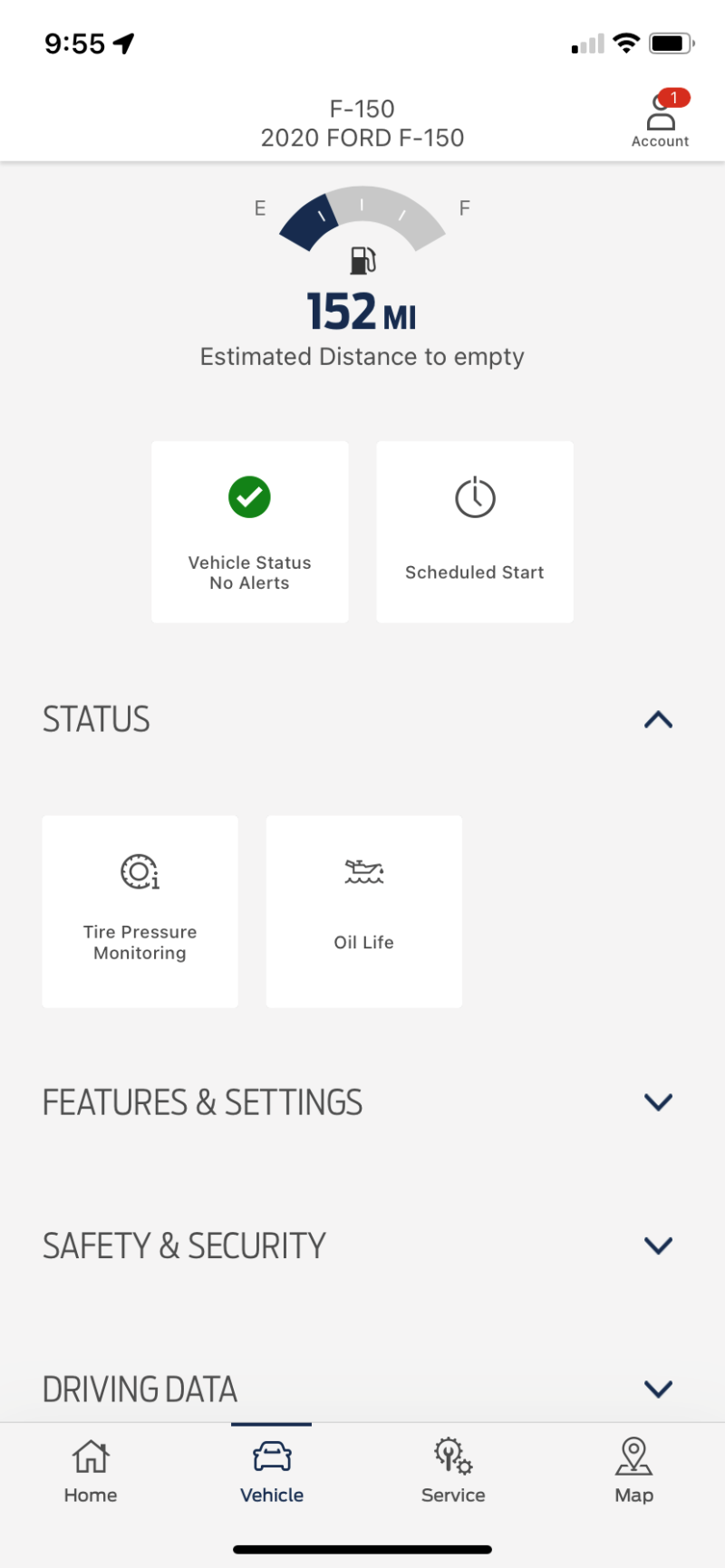Select the Vehicle tab
This screenshot has width=725, height=1568.
[272, 1470]
